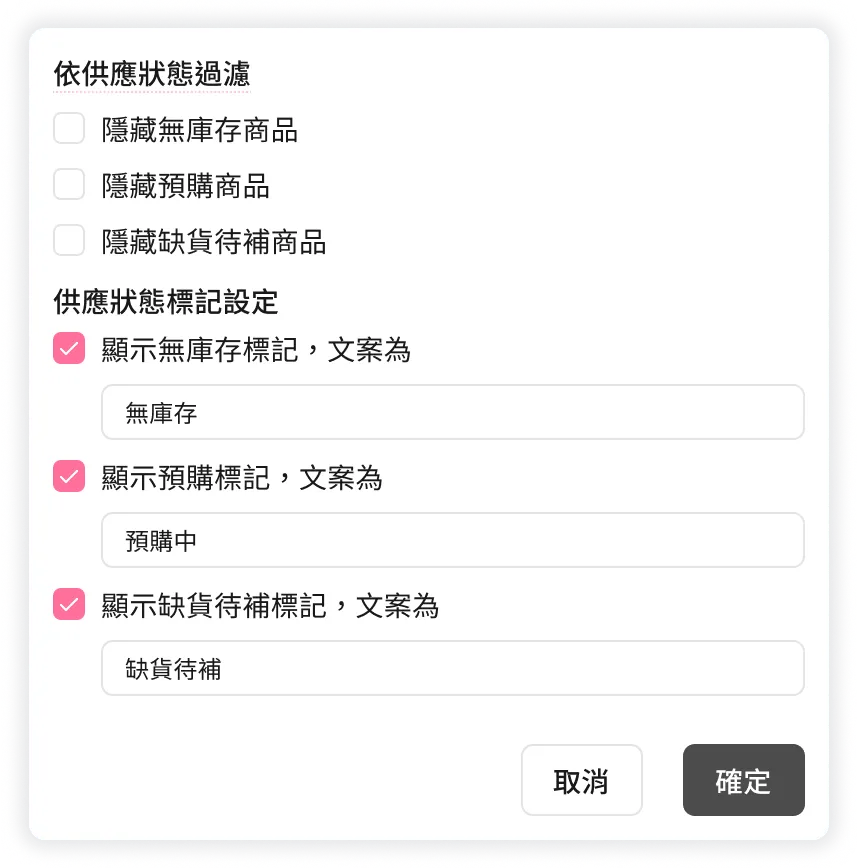857x868 pixels.
Task: Edit the 無庫存 label text field
Action: click(x=452, y=412)
